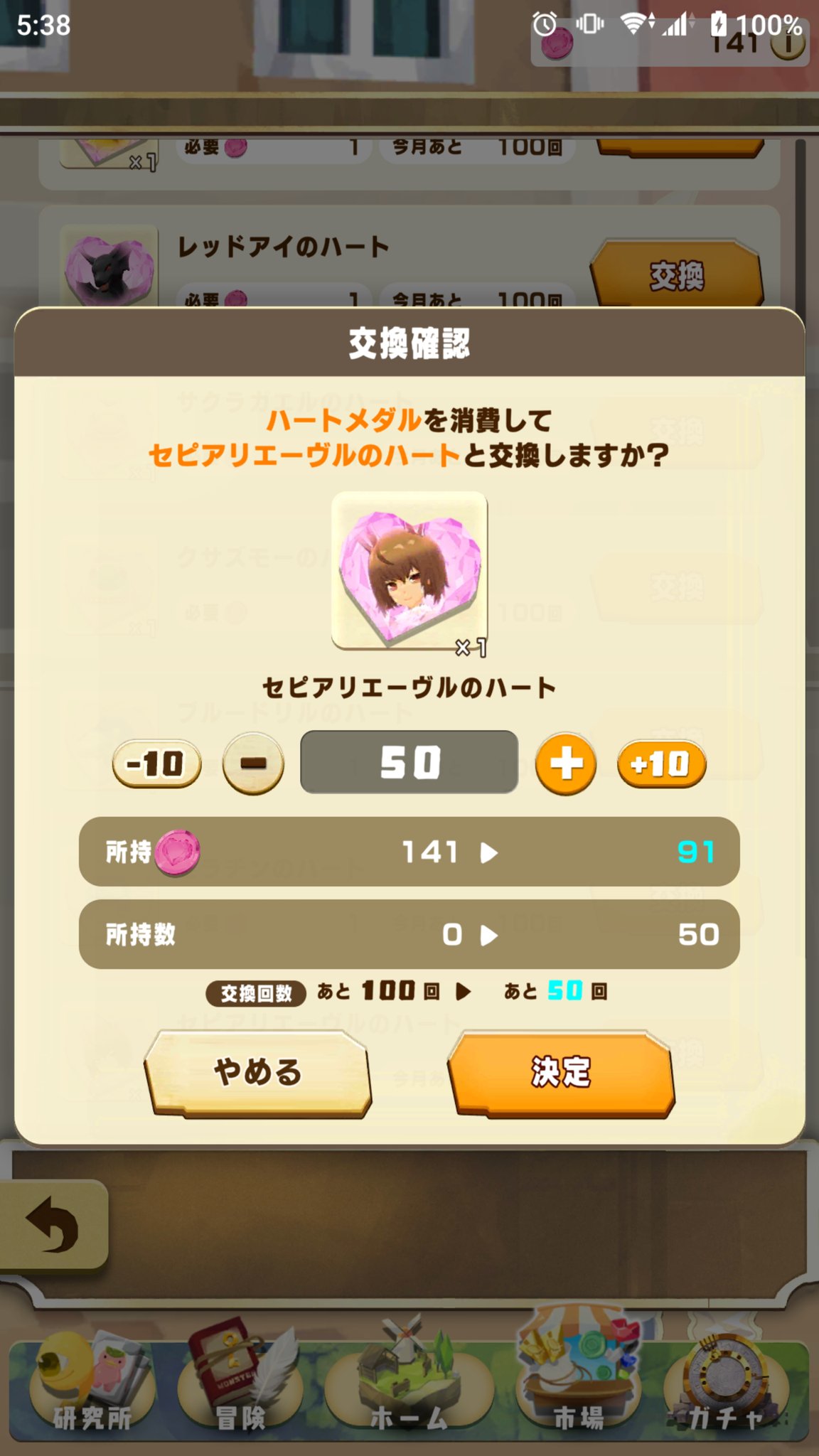This screenshot has height=1456, width=819.
Task: Tap the minus button to reduce quantity
Action: pyautogui.click(x=253, y=764)
